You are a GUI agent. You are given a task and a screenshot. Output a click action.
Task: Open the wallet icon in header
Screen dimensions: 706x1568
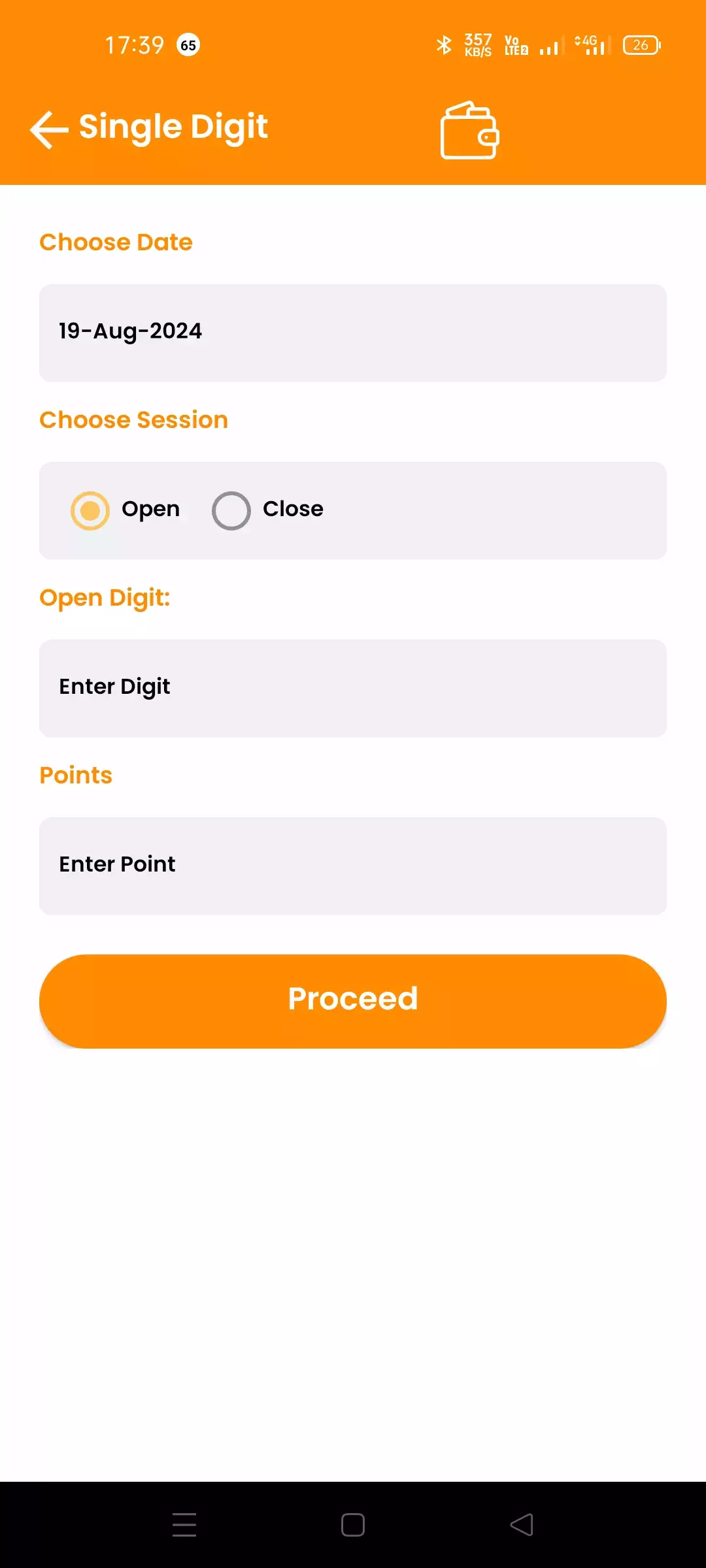coord(468,131)
